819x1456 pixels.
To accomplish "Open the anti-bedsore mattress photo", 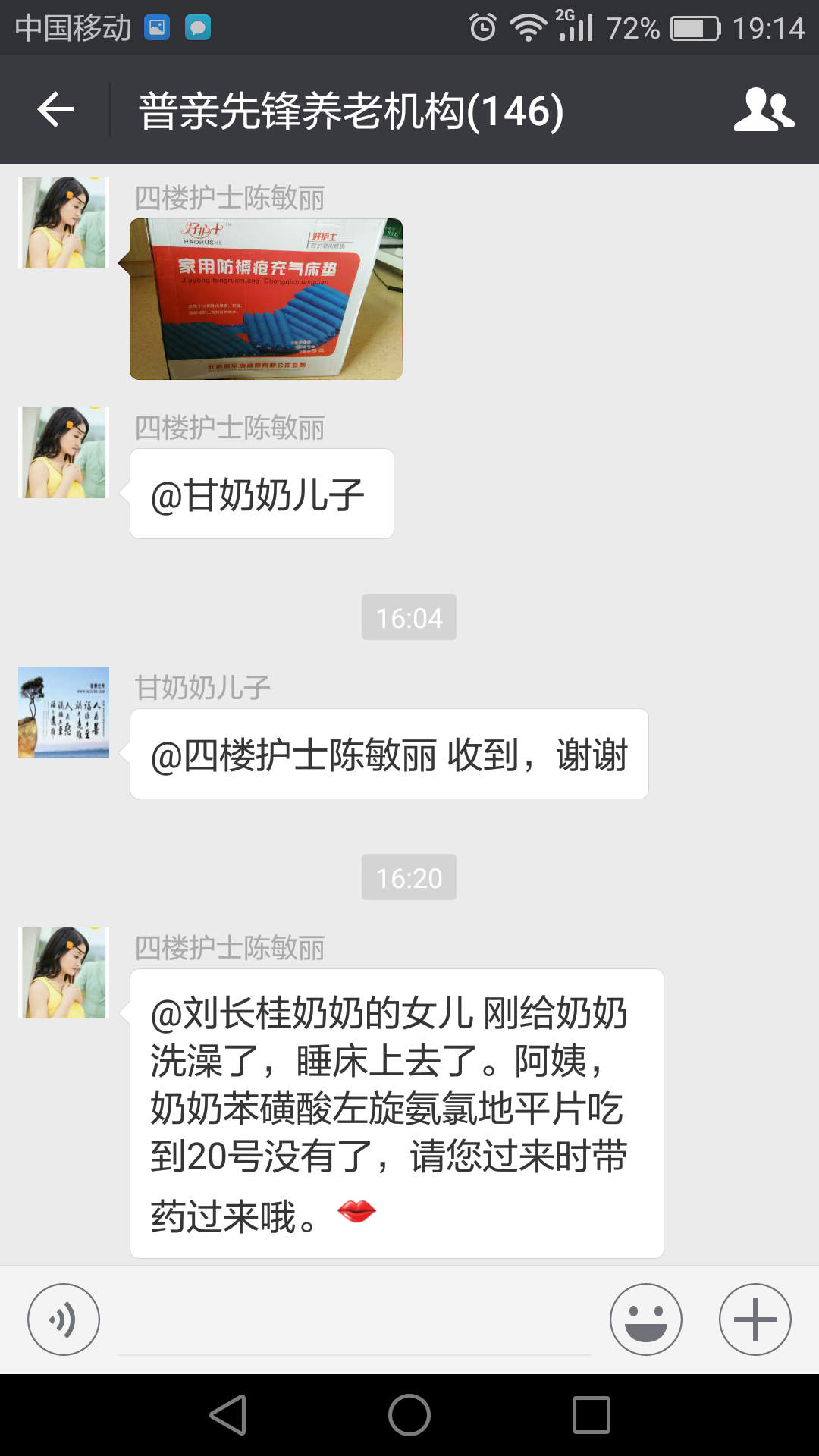I will (266, 299).
